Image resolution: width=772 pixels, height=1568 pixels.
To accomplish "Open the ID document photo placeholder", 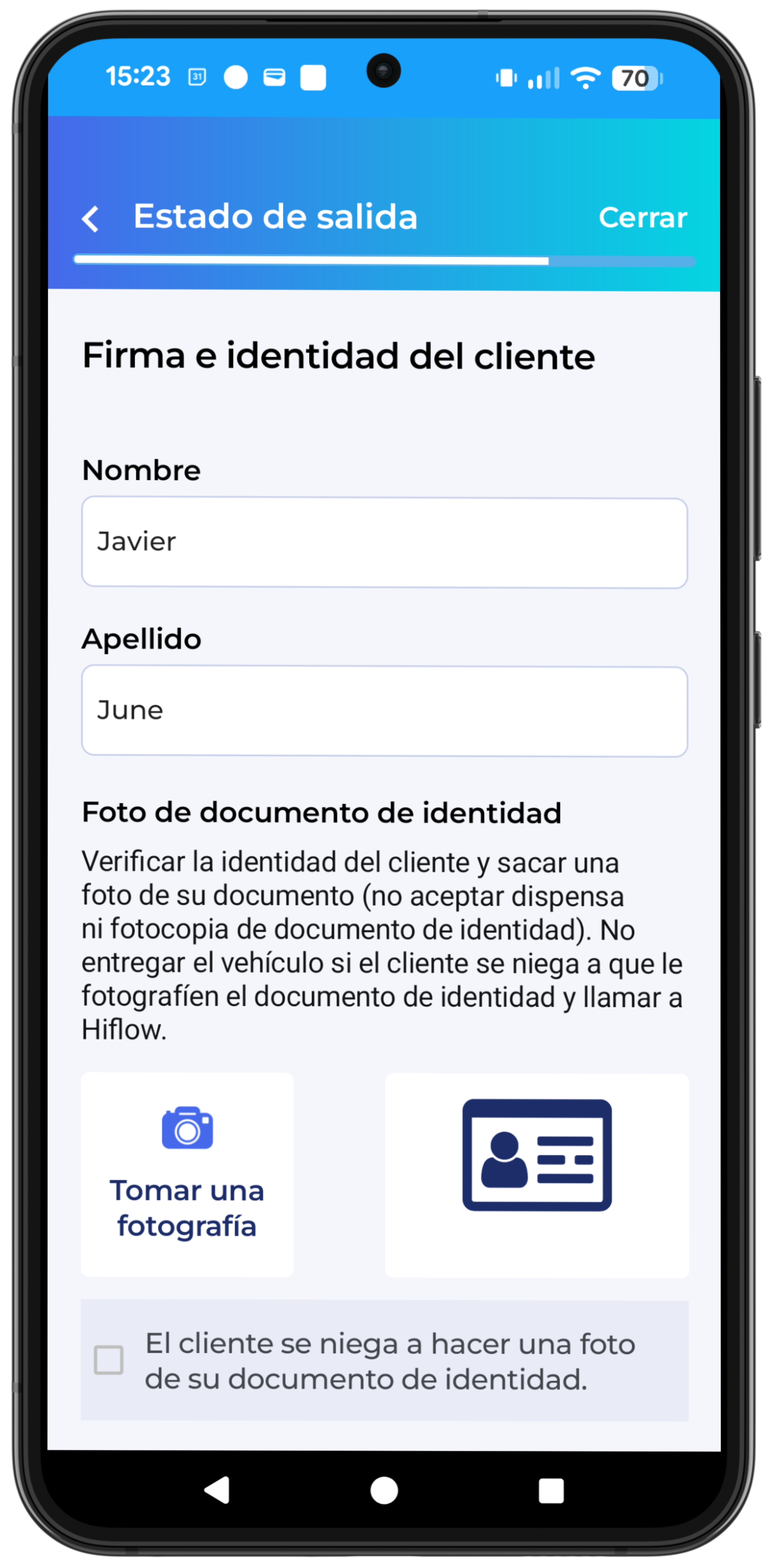I will click(536, 1175).
